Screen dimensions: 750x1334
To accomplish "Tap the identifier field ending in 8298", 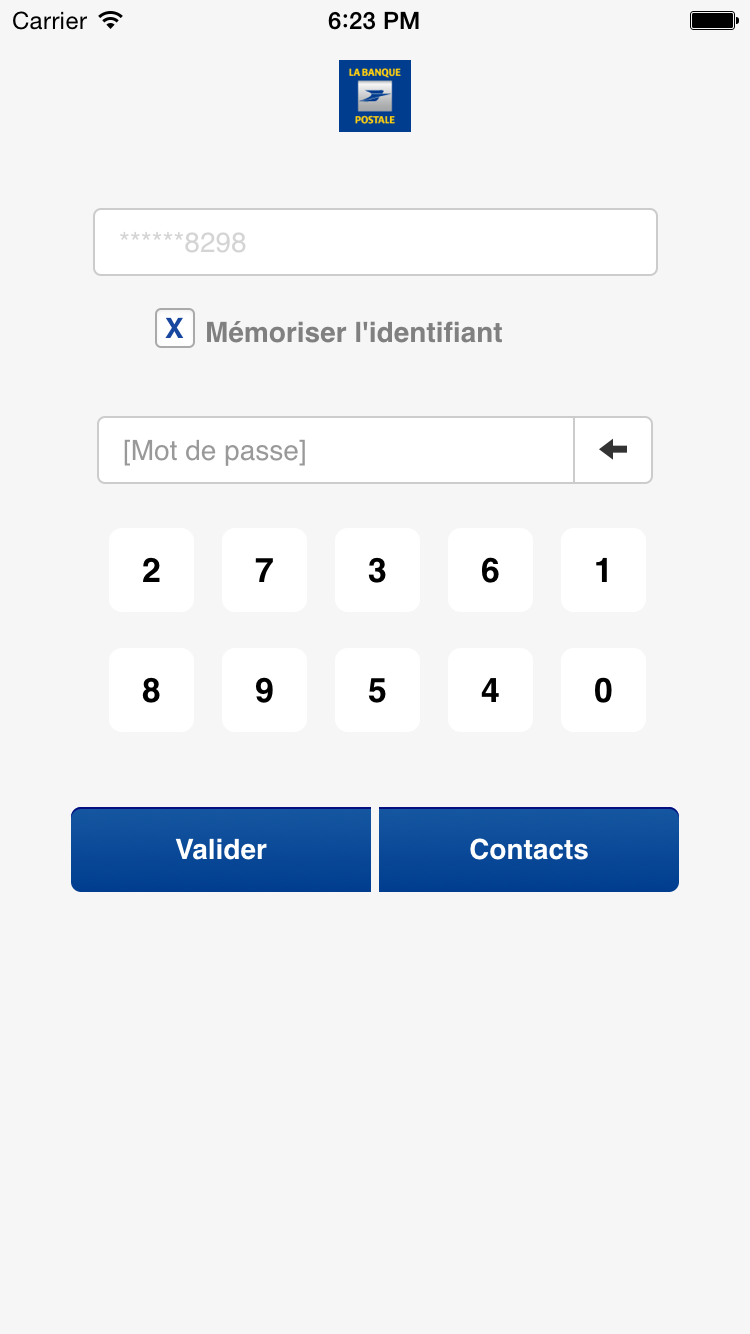I will click(375, 242).
